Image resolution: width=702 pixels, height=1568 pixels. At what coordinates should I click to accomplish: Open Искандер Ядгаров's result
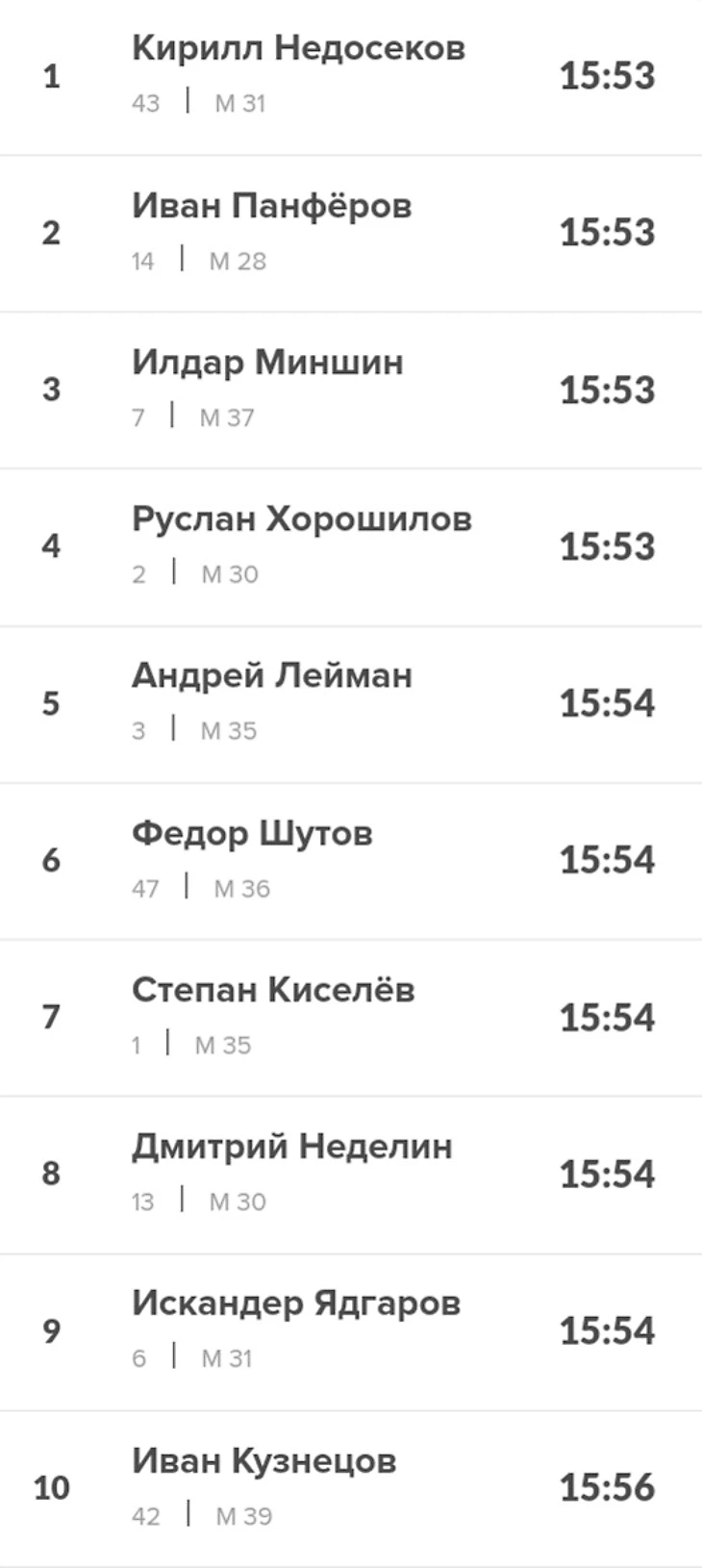point(295,1304)
